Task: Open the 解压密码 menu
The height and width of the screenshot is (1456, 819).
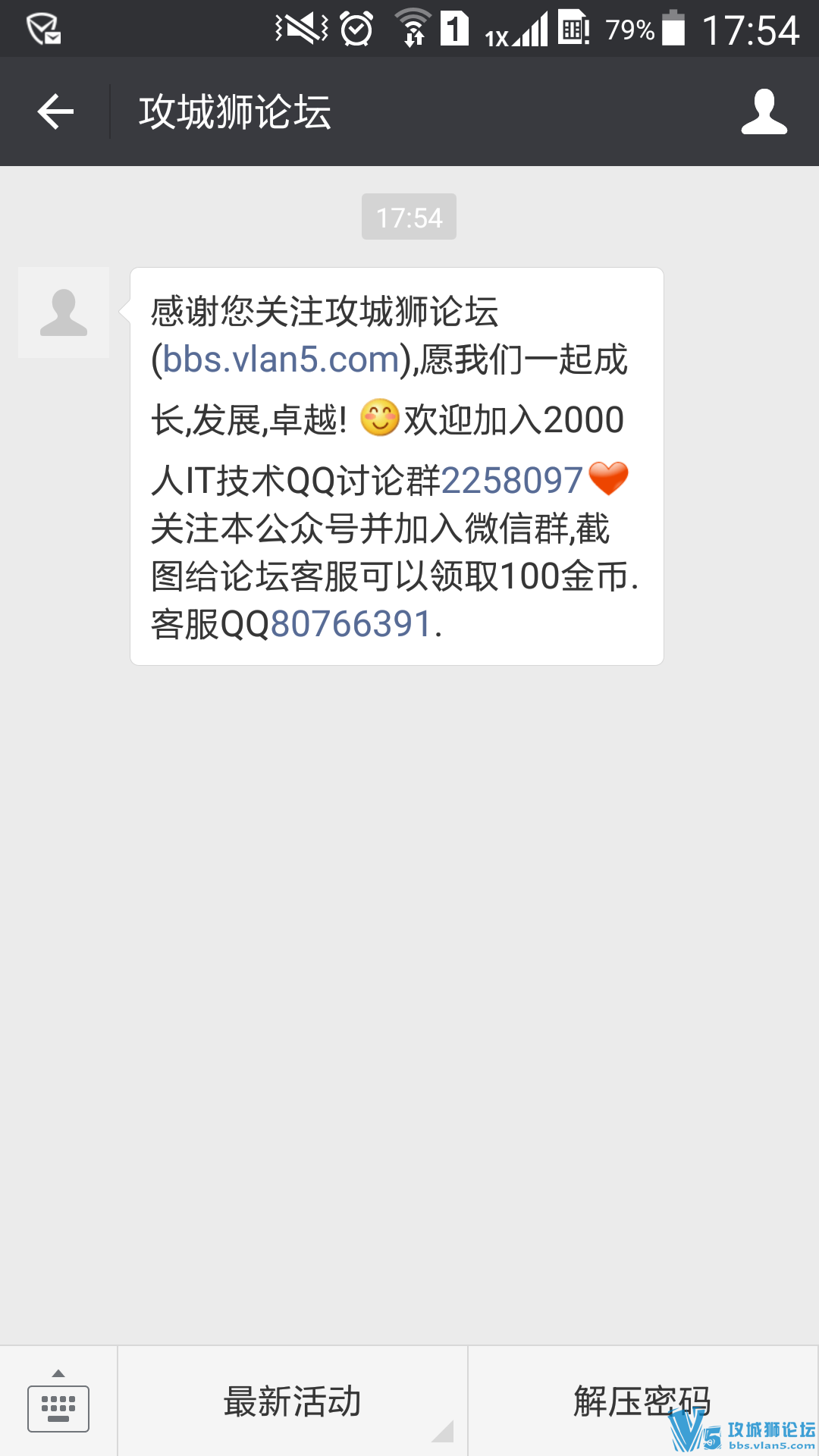Action: (x=642, y=1401)
